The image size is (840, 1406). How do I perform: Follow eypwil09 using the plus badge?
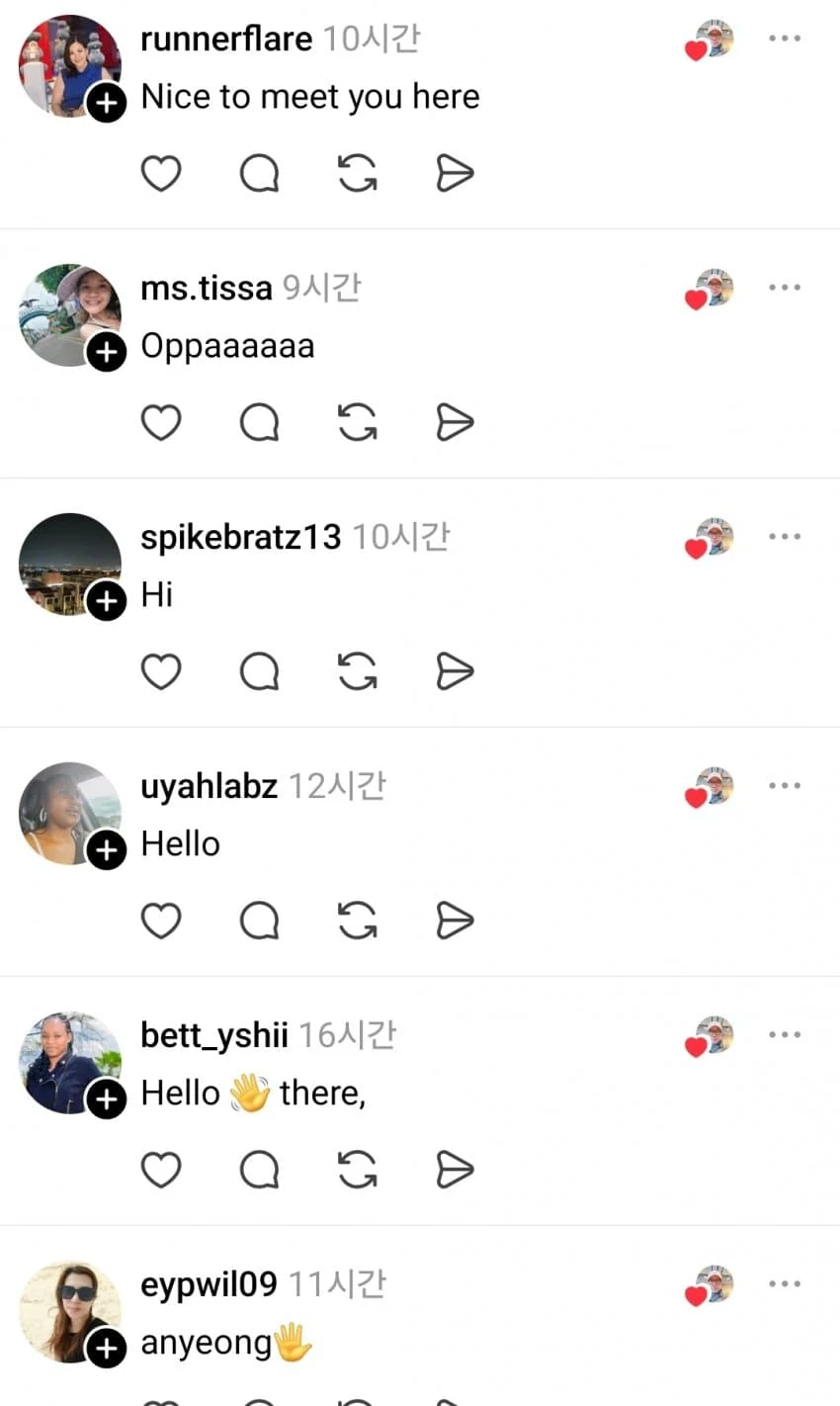(x=107, y=1348)
